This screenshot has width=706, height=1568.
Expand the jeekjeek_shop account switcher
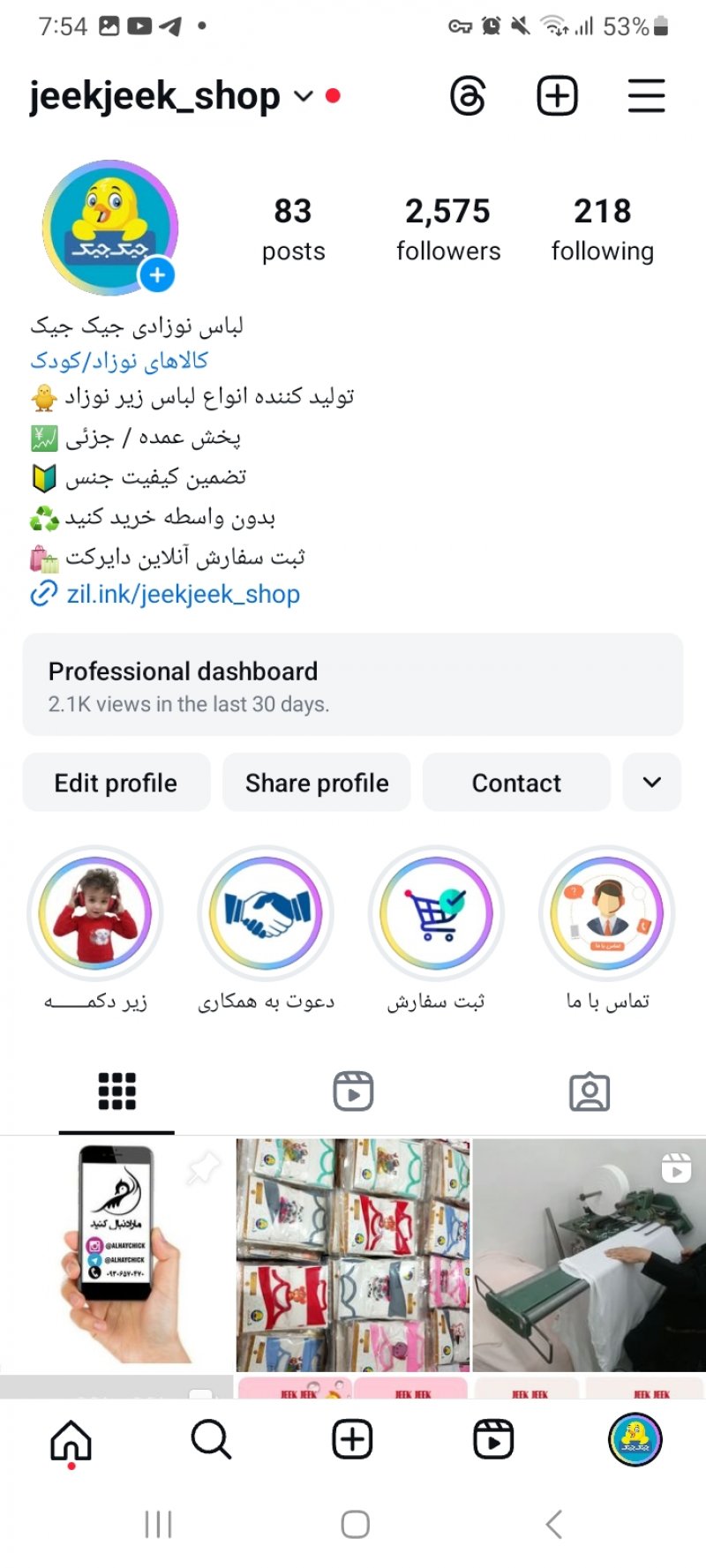[x=303, y=95]
